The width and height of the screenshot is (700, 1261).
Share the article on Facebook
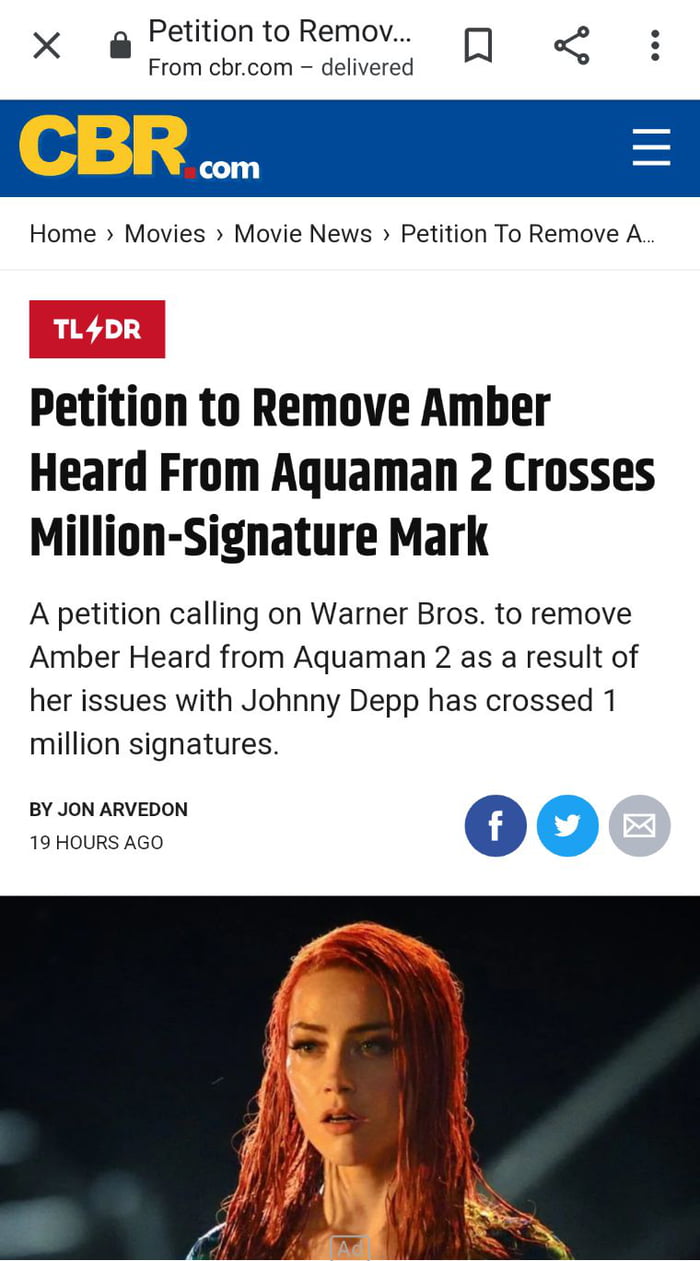point(495,826)
